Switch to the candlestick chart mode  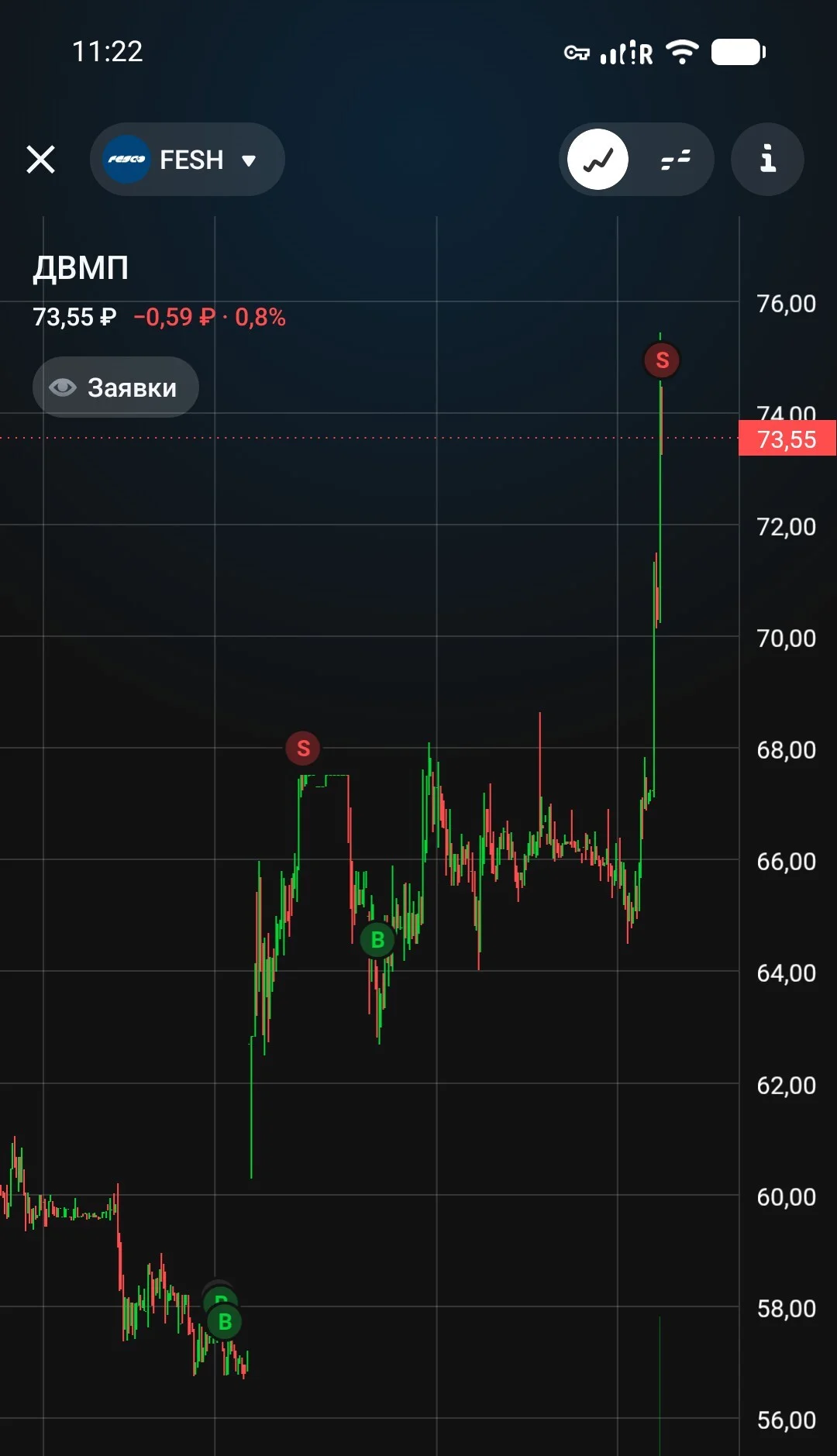click(x=675, y=160)
